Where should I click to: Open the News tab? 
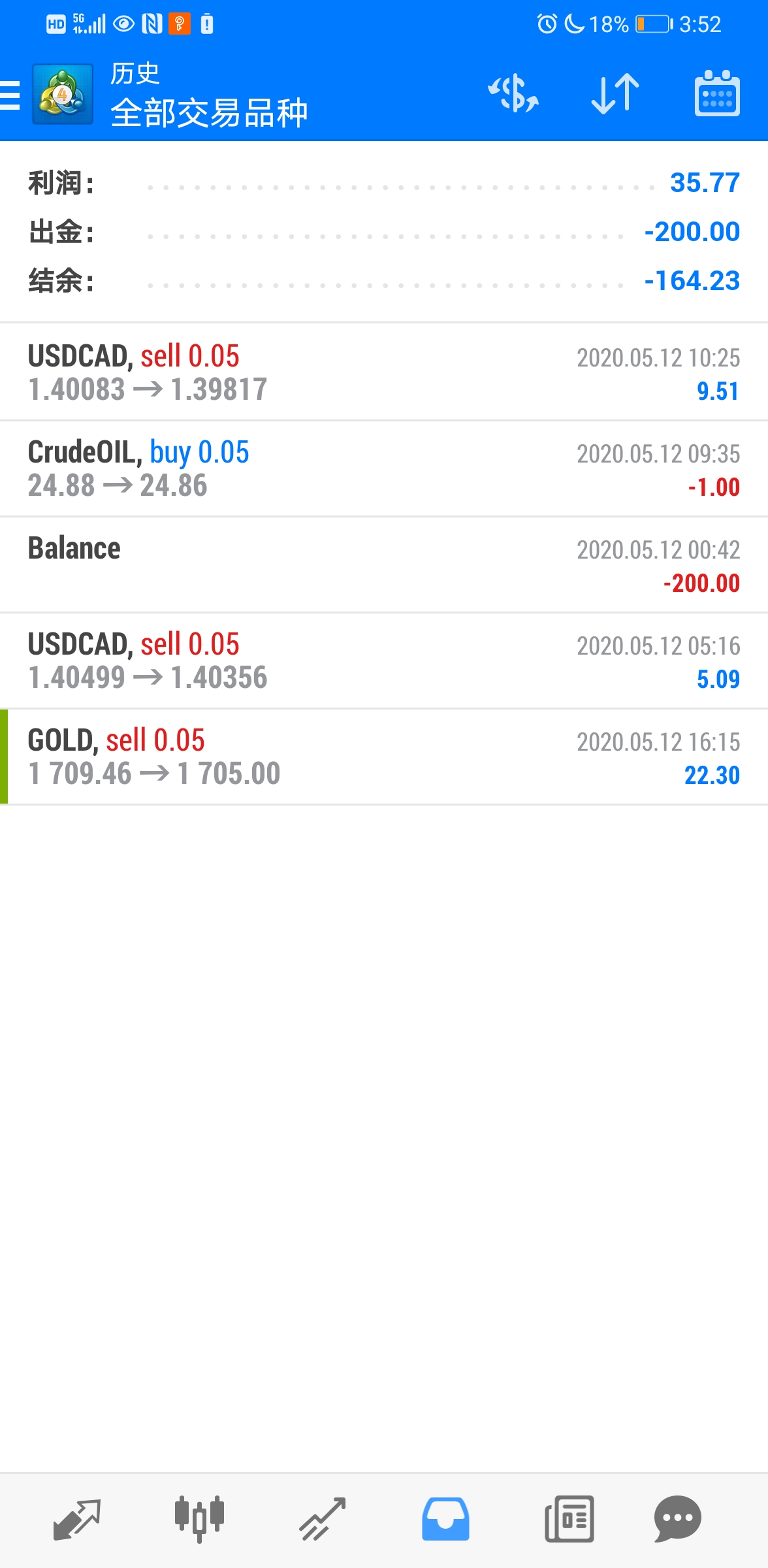pyautogui.click(x=569, y=1520)
